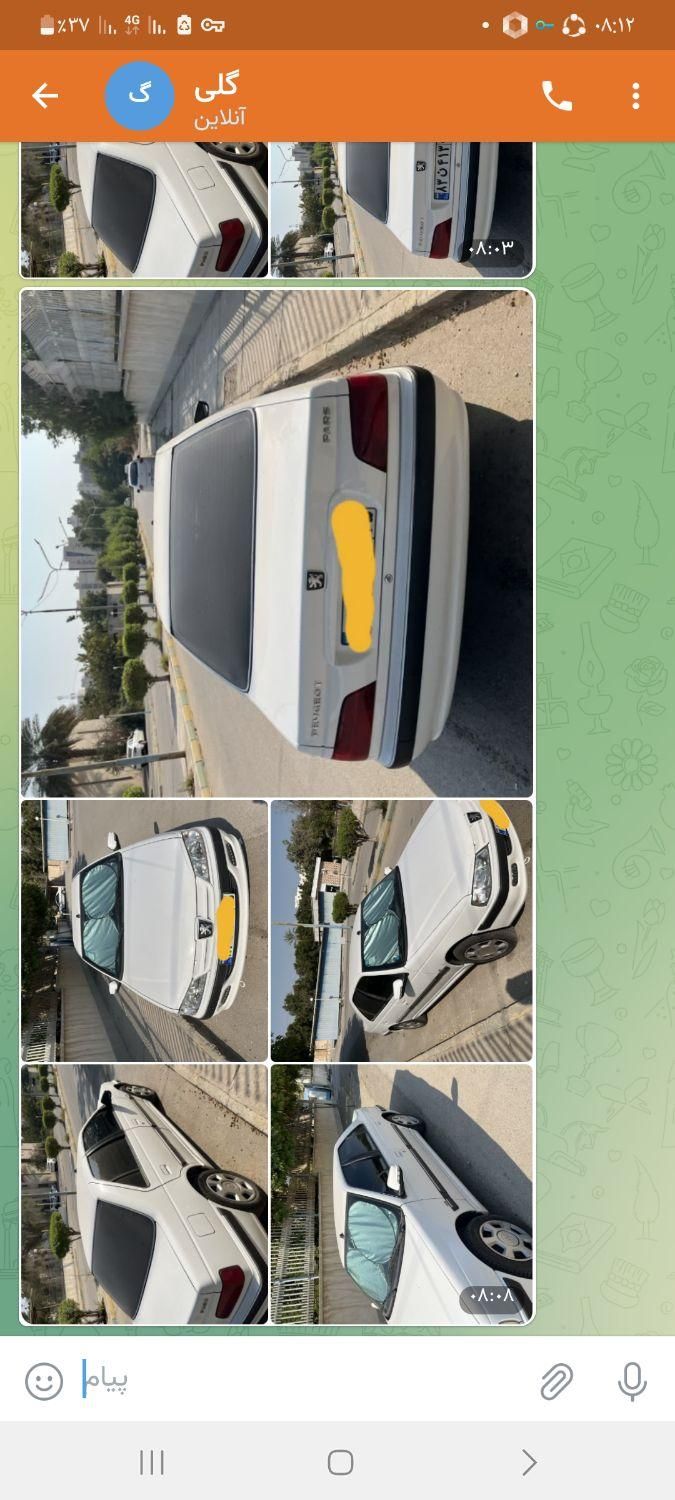The image size is (675, 1500).
Task: Start a voice call with گلی
Action: tap(557, 96)
